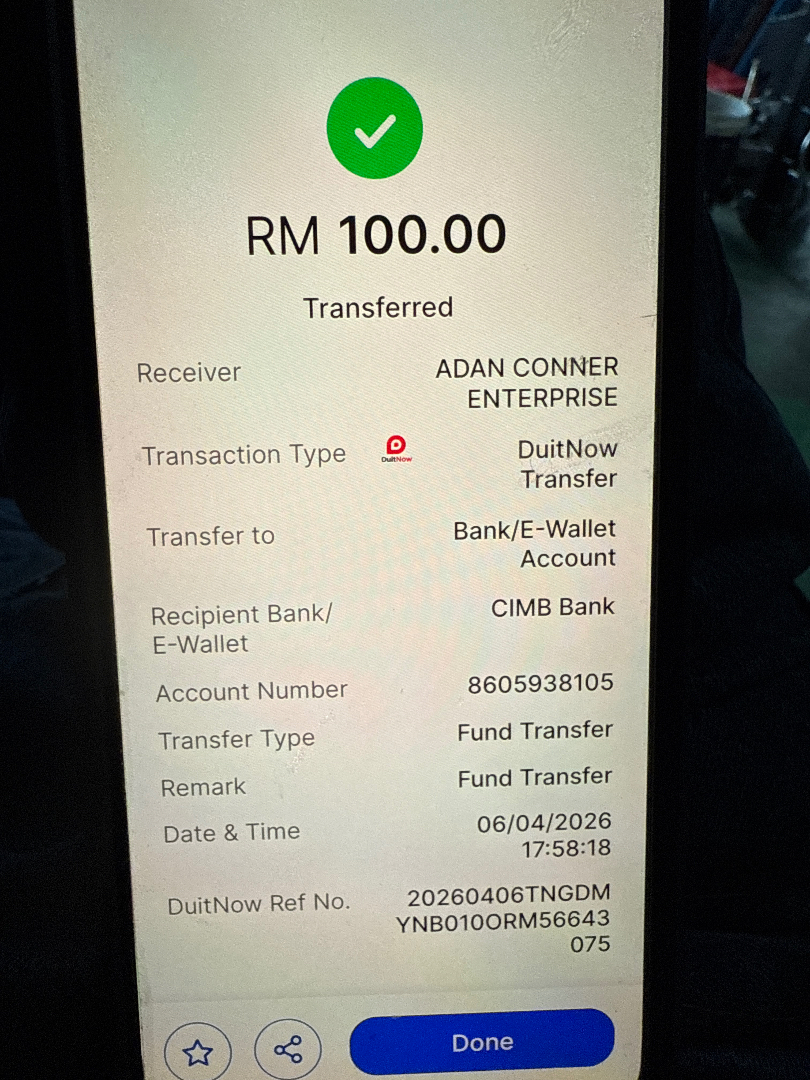
Task: Add this transfer to favourites
Action: [198, 1052]
